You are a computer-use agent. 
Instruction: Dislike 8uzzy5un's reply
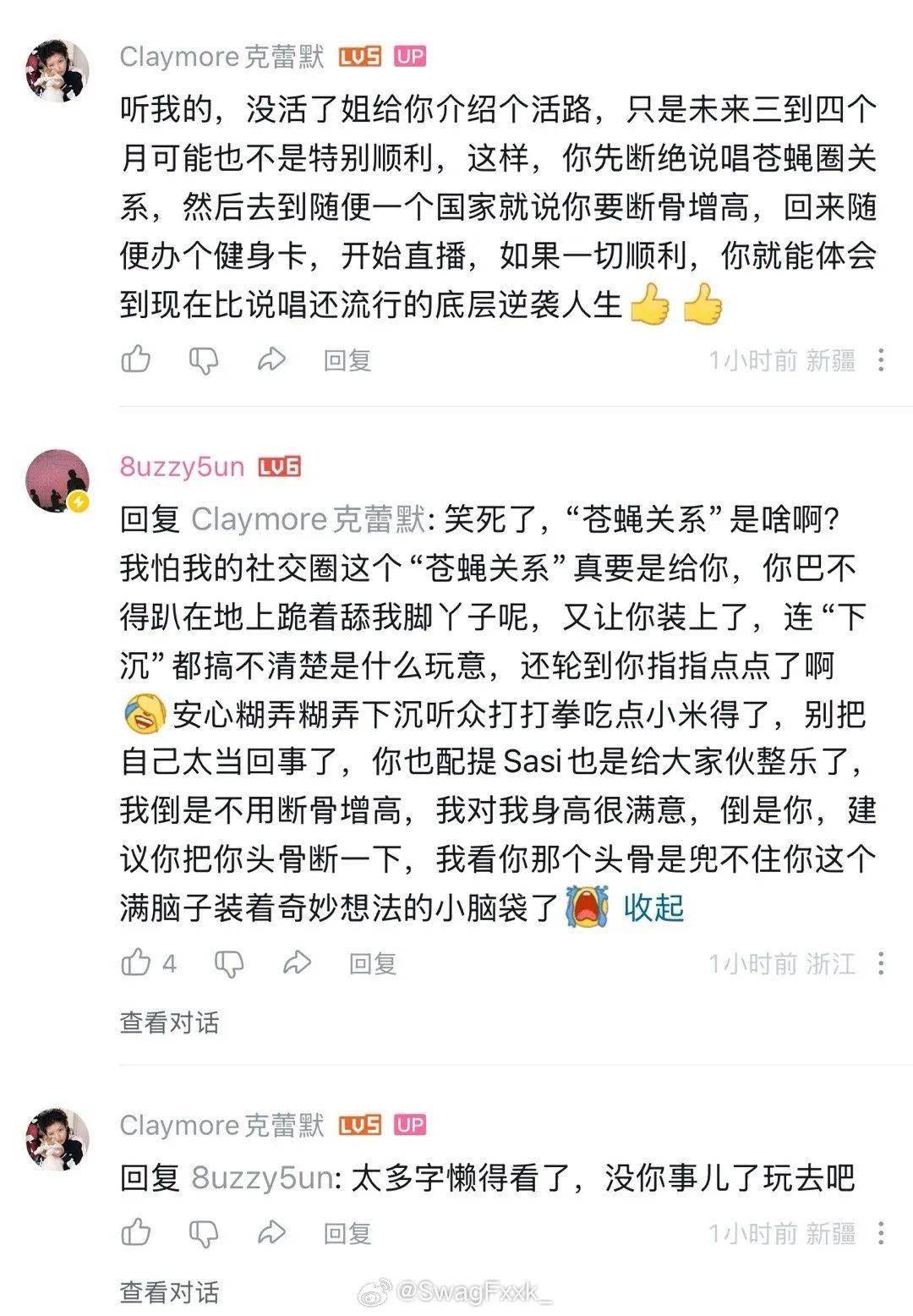229,963
